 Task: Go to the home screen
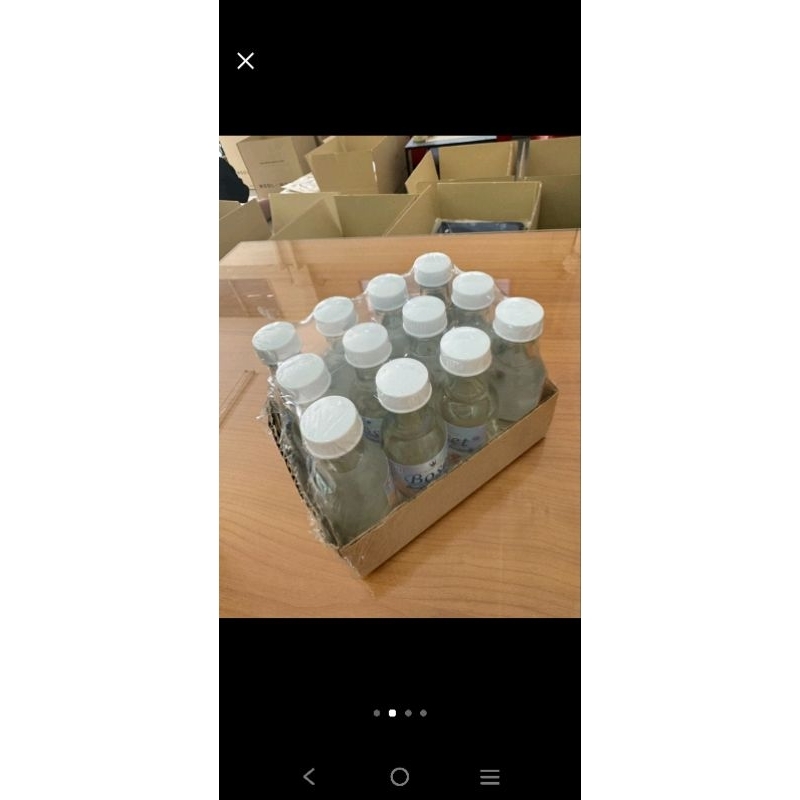point(399,777)
